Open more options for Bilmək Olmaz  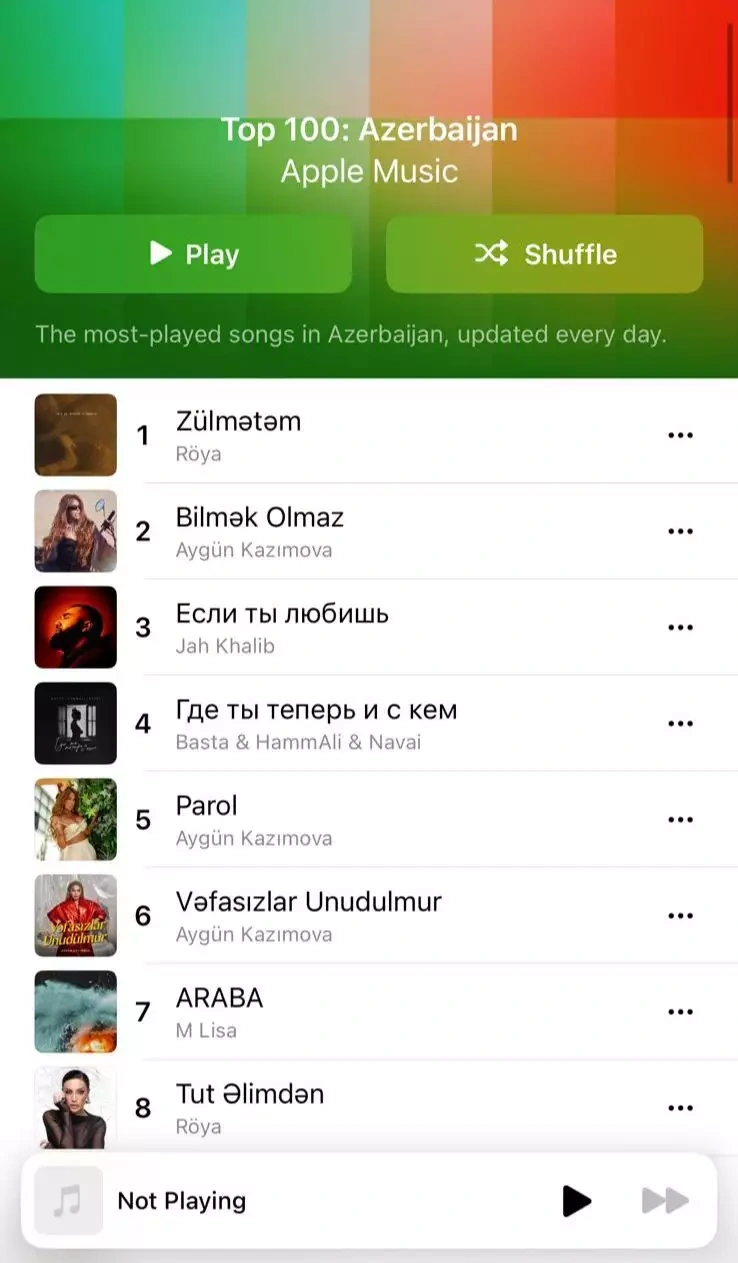point(680,531)
